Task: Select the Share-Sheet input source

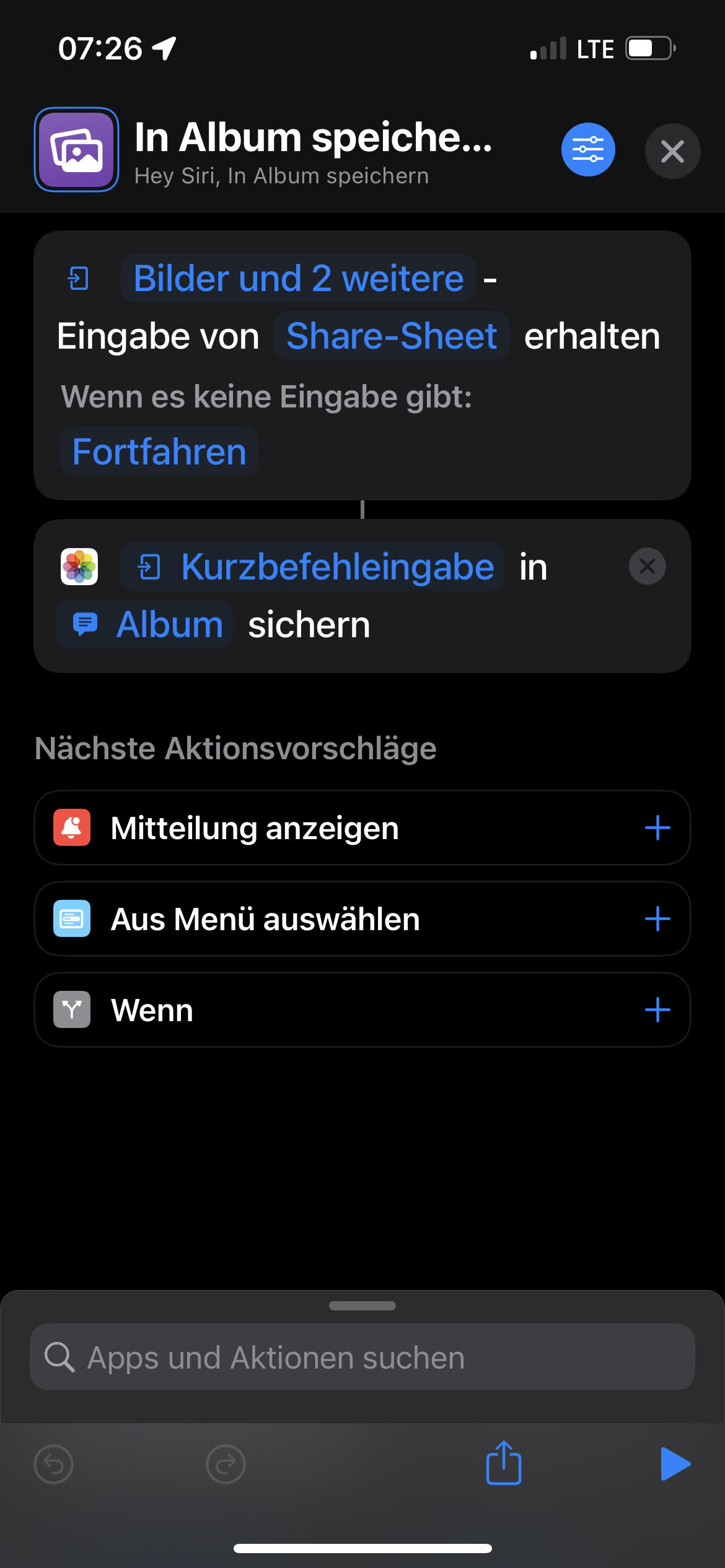Action: (x=392, y=336)
